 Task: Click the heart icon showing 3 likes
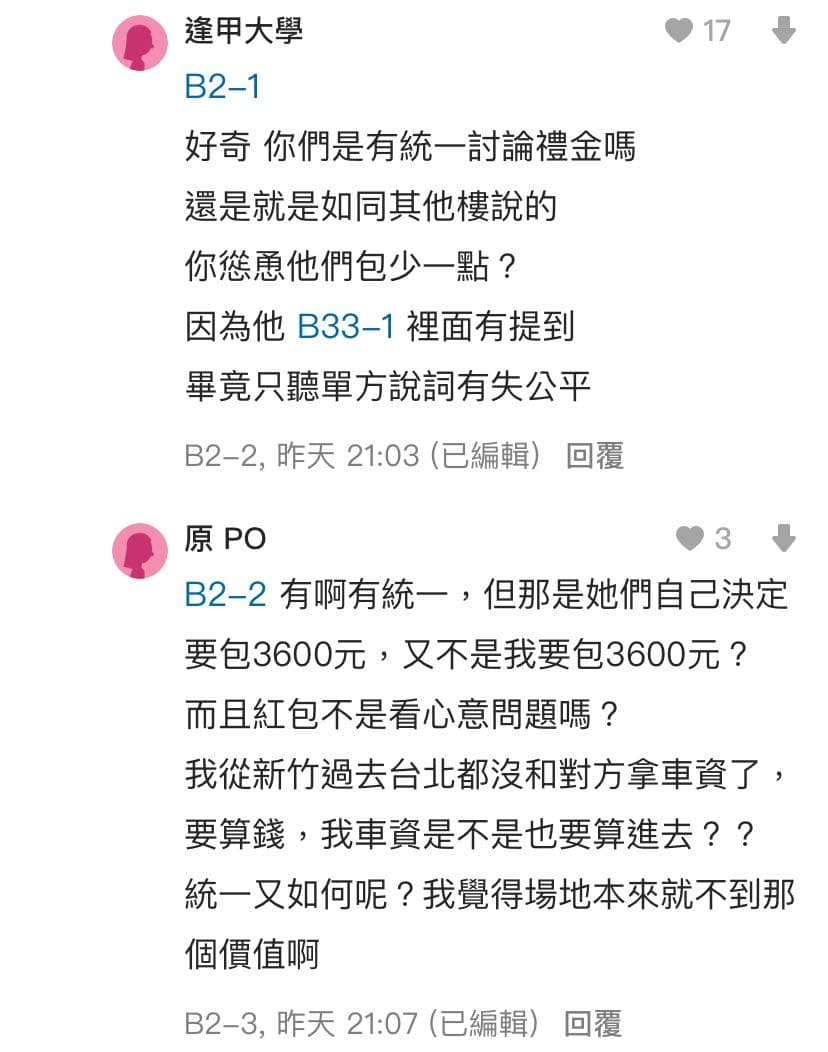point(688,540)
